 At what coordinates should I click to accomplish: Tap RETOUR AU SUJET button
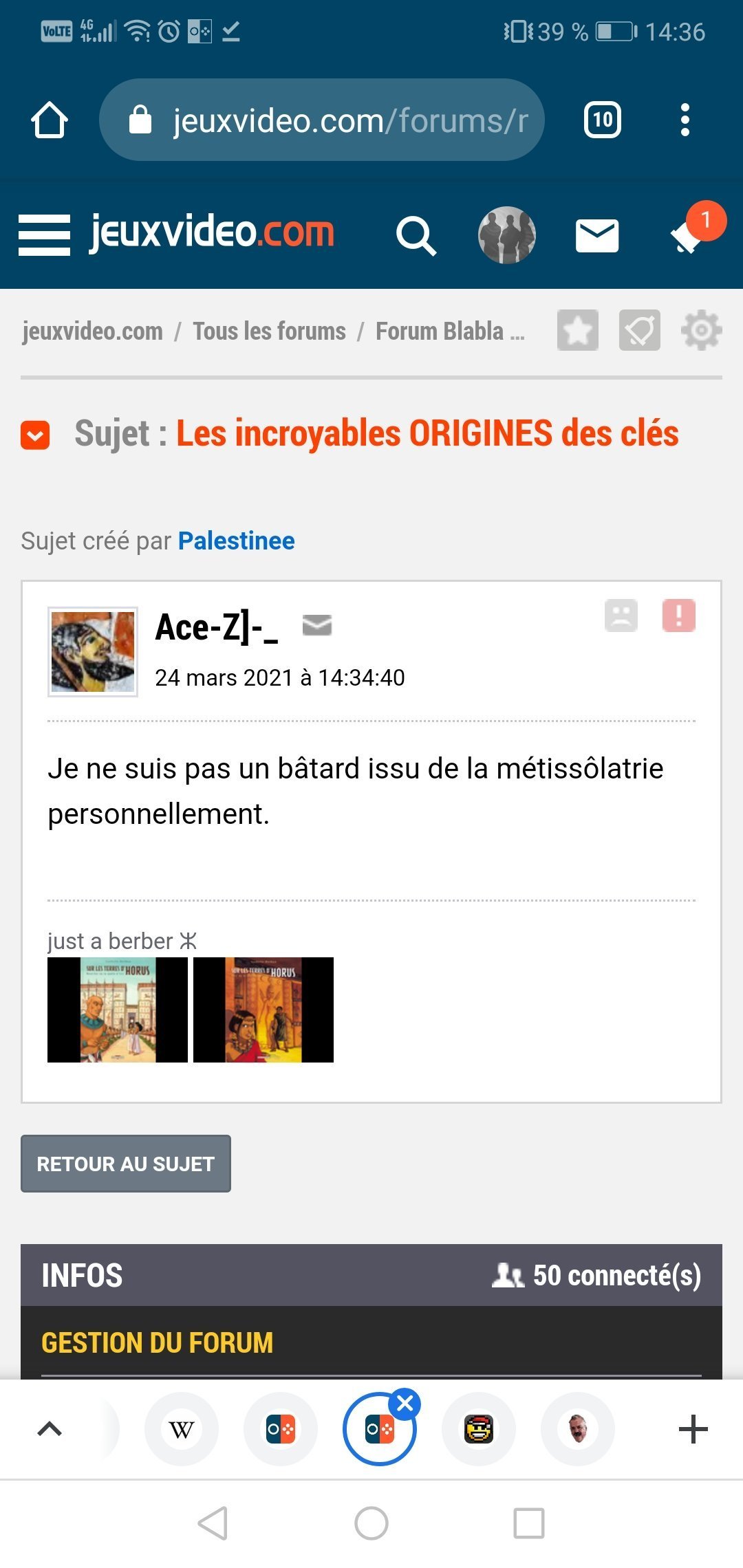(126, 1164)
